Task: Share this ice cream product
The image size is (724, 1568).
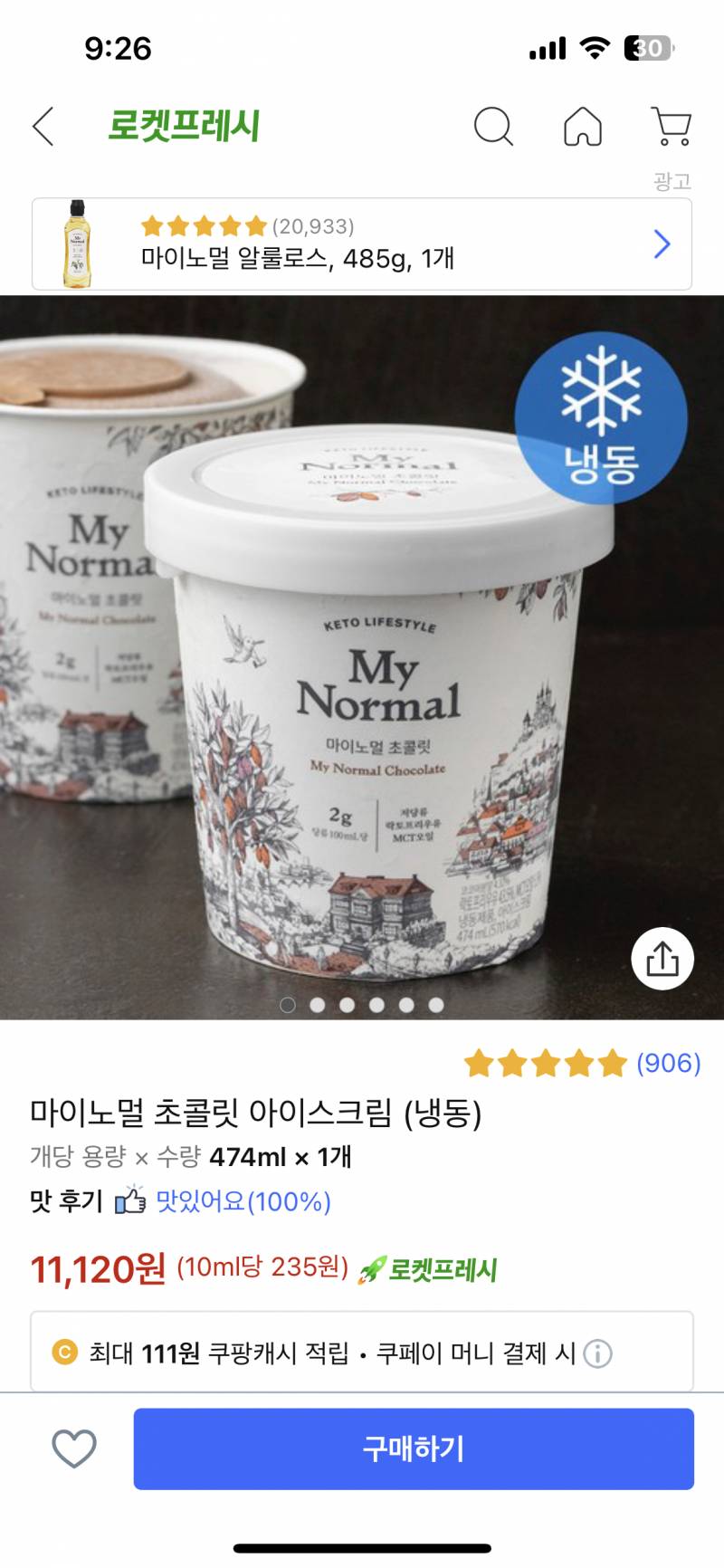Action: coord(662,959)
